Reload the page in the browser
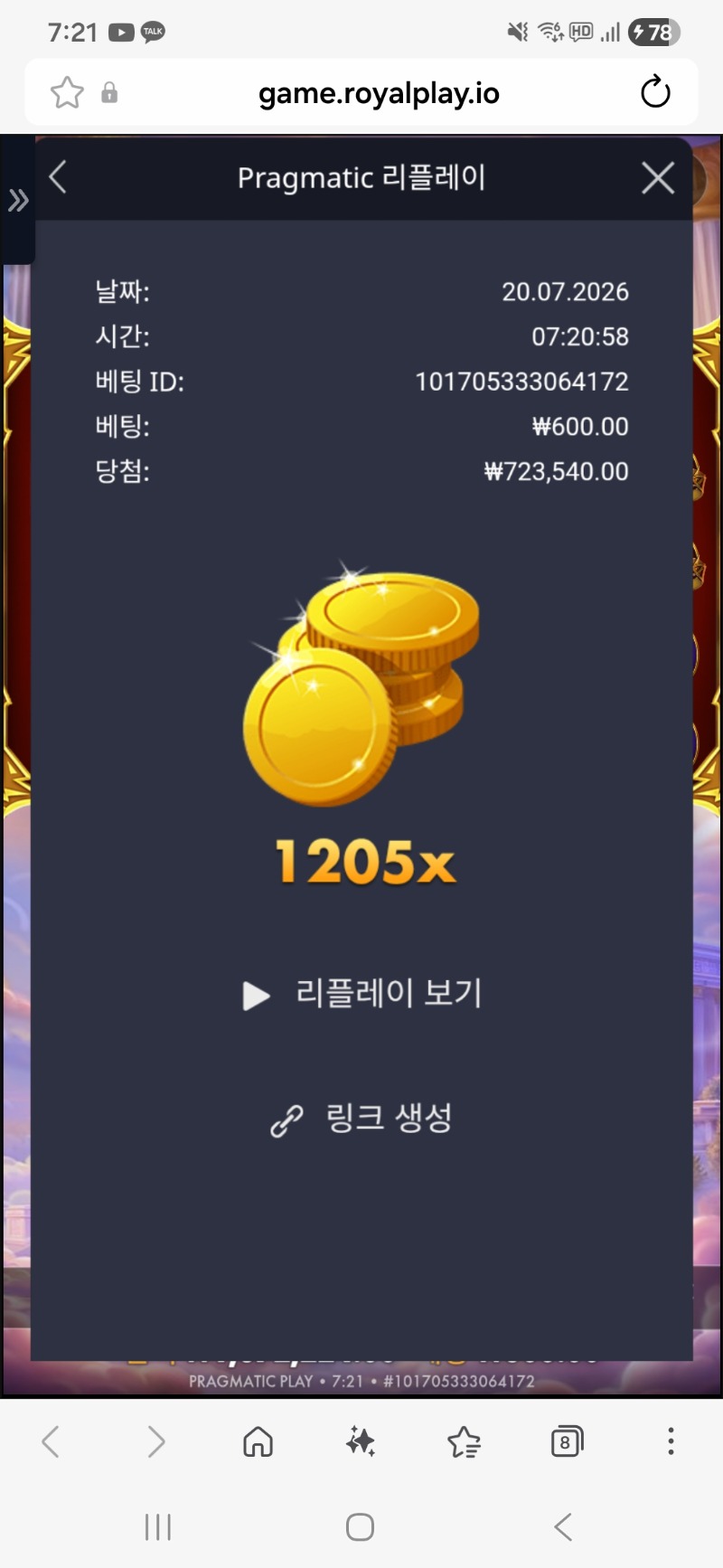723x1568 pixels. (x=655, y=92)
